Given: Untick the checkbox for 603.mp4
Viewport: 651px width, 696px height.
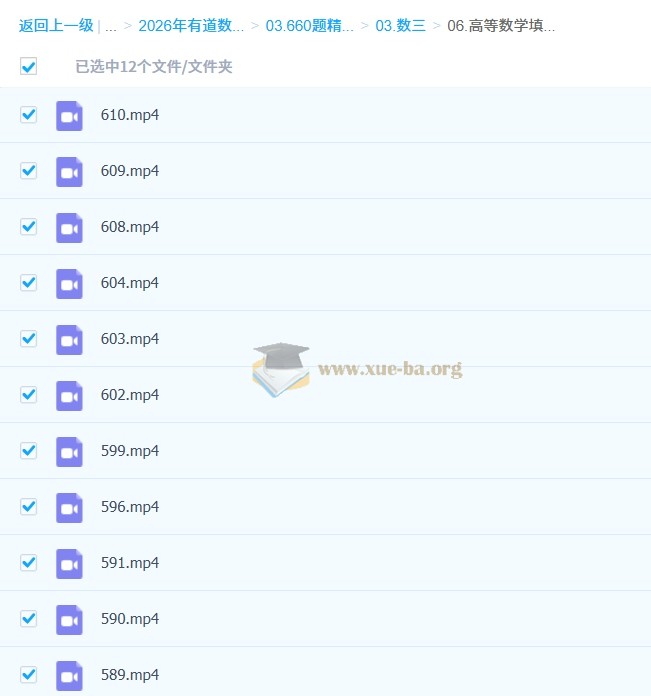Looking at the screenshot, I should tap(28, 338).
